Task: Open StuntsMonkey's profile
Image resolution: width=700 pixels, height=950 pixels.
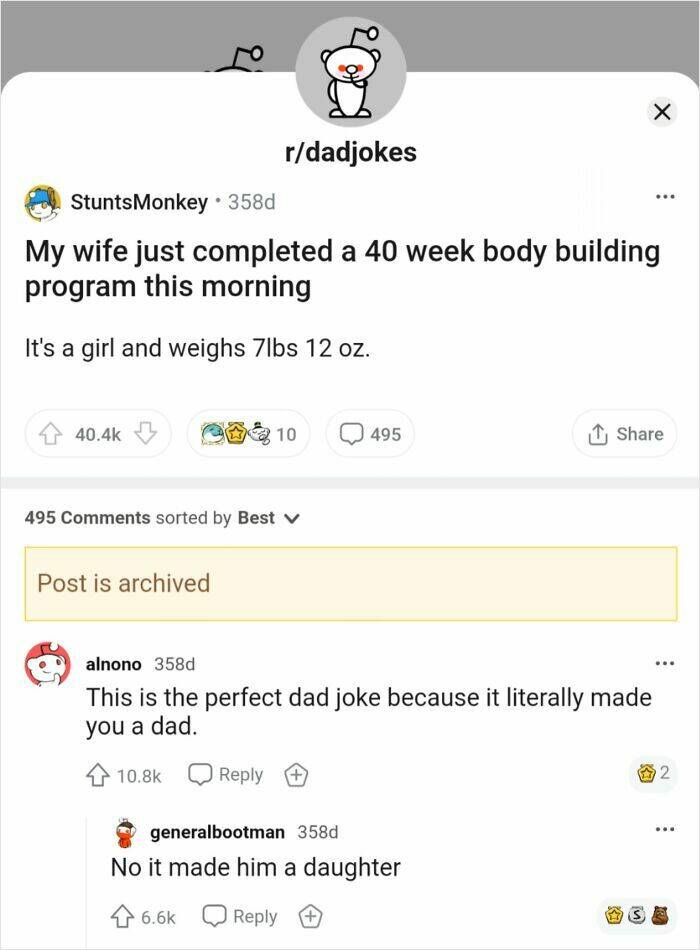Action: pos(138,201)
